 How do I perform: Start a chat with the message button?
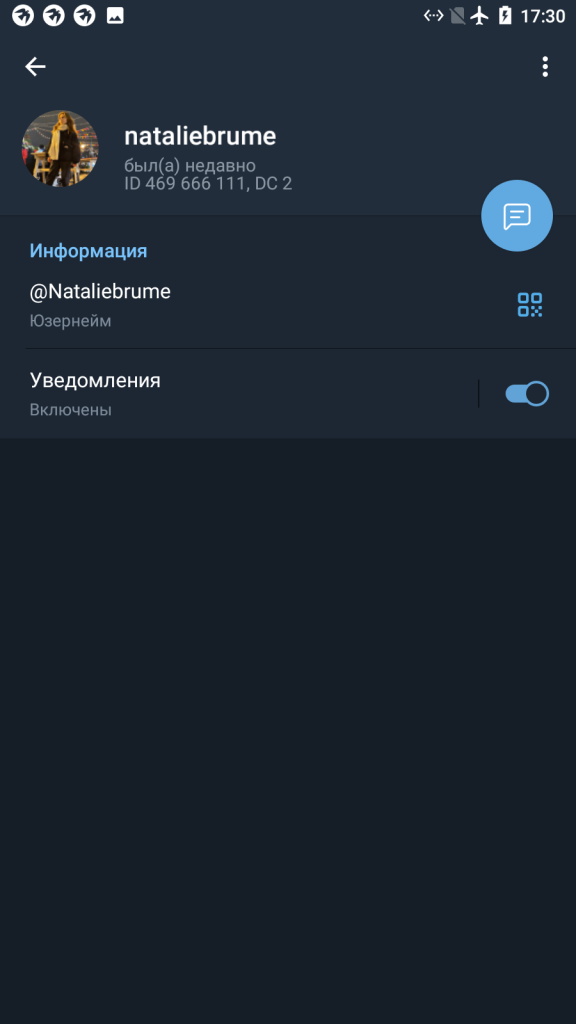tap(517, 216)
